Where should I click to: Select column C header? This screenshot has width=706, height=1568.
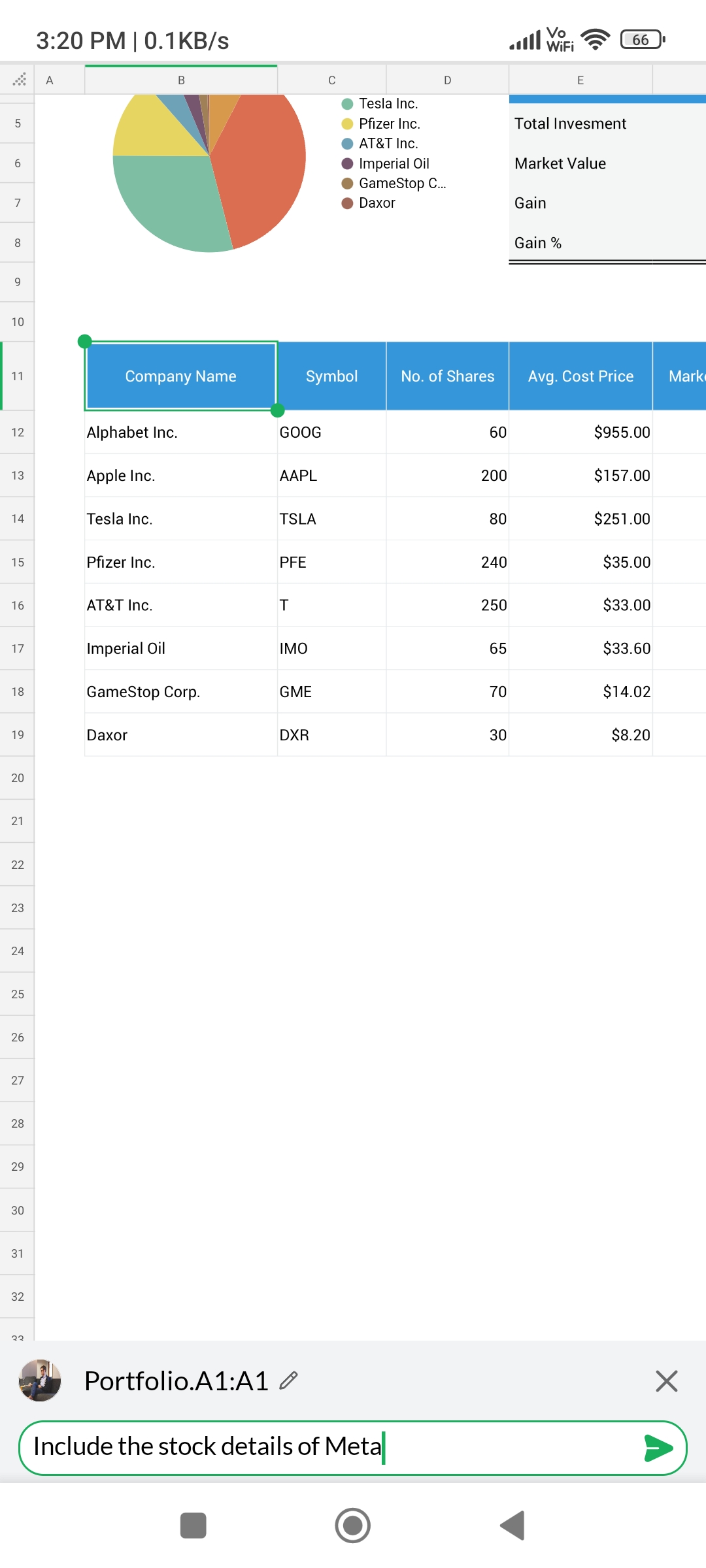coord(331,80)
